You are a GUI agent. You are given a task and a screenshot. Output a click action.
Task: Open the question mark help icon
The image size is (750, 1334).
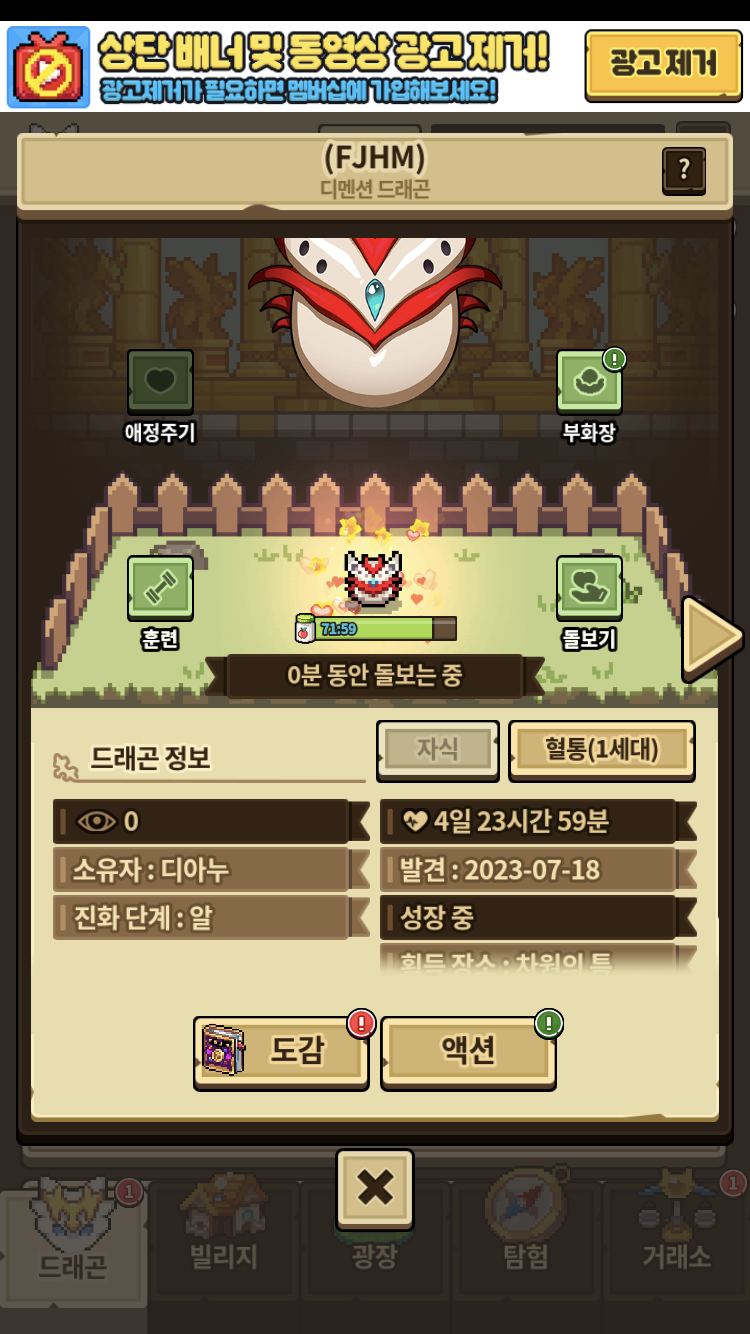point(684,169)
